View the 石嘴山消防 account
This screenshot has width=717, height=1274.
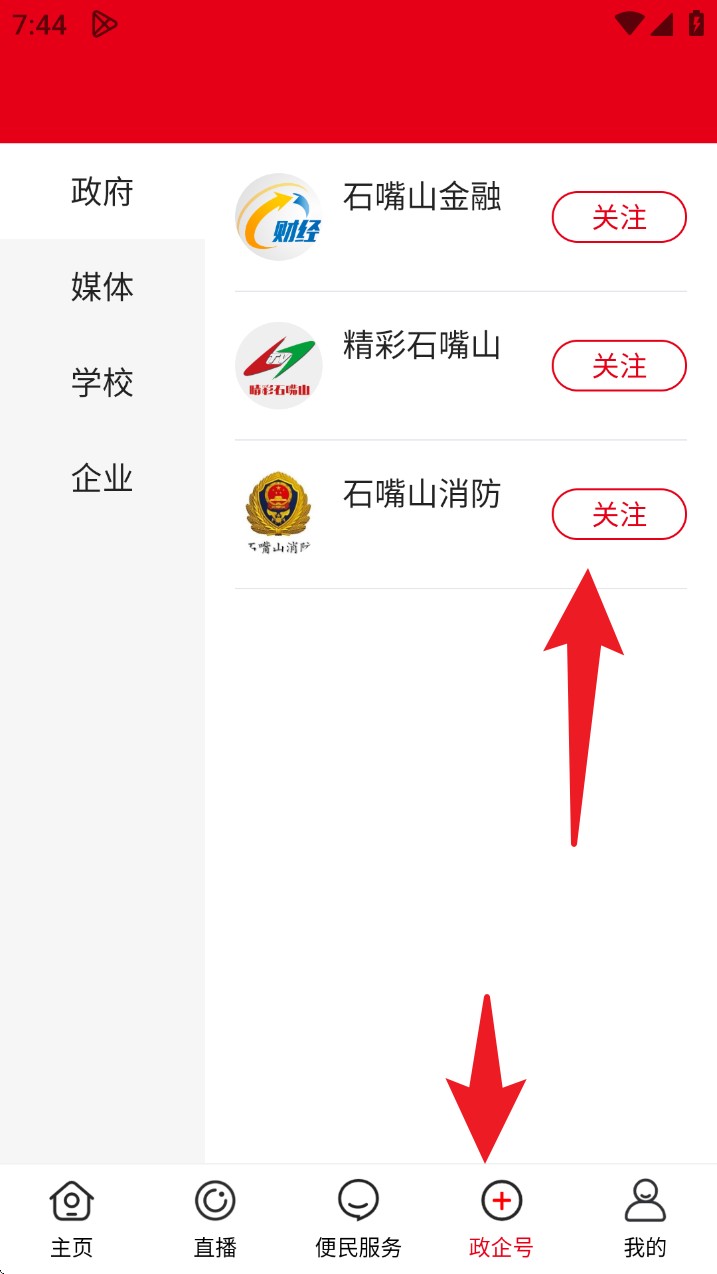click(x=421, y=495)
